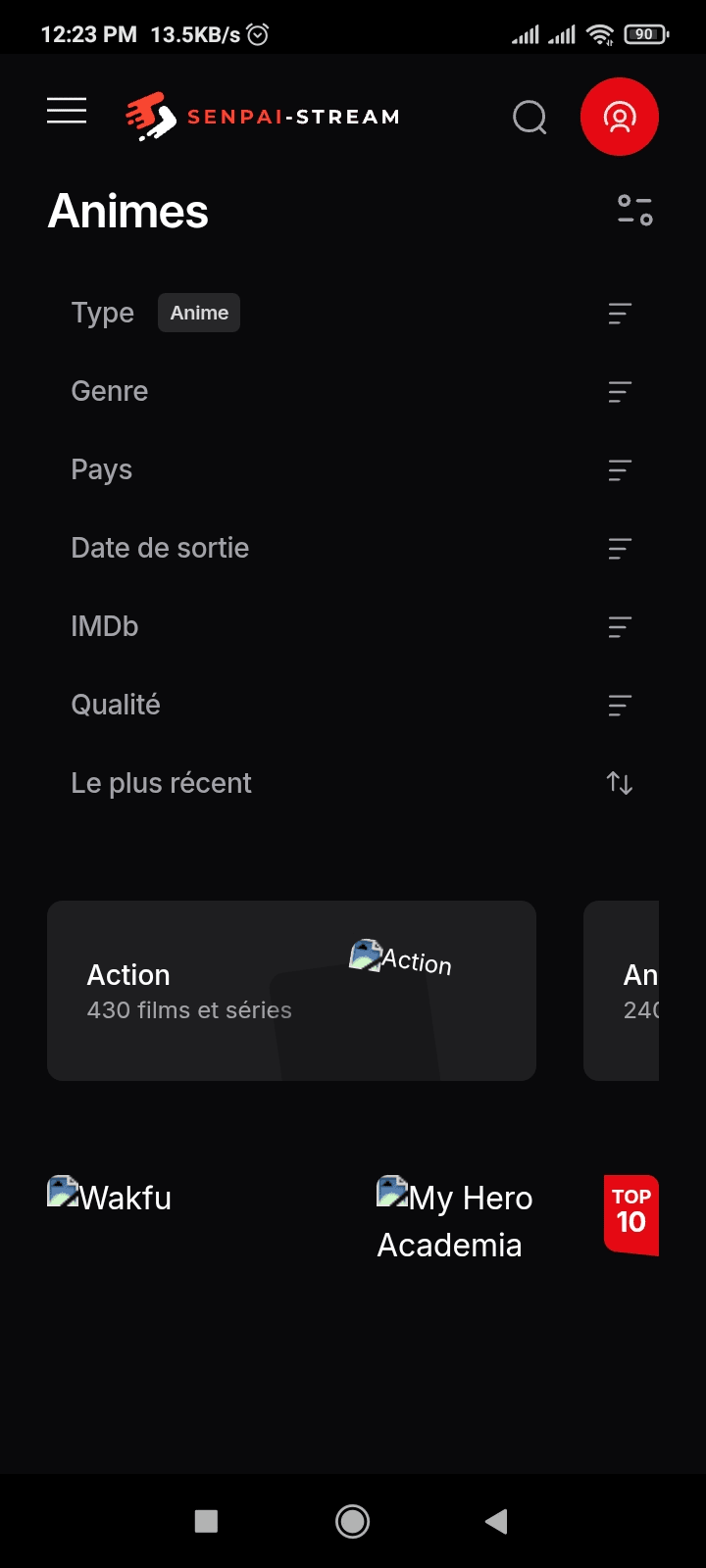Open the hamburger drawer menu
706x1568 pixels.
click(67, 111)
